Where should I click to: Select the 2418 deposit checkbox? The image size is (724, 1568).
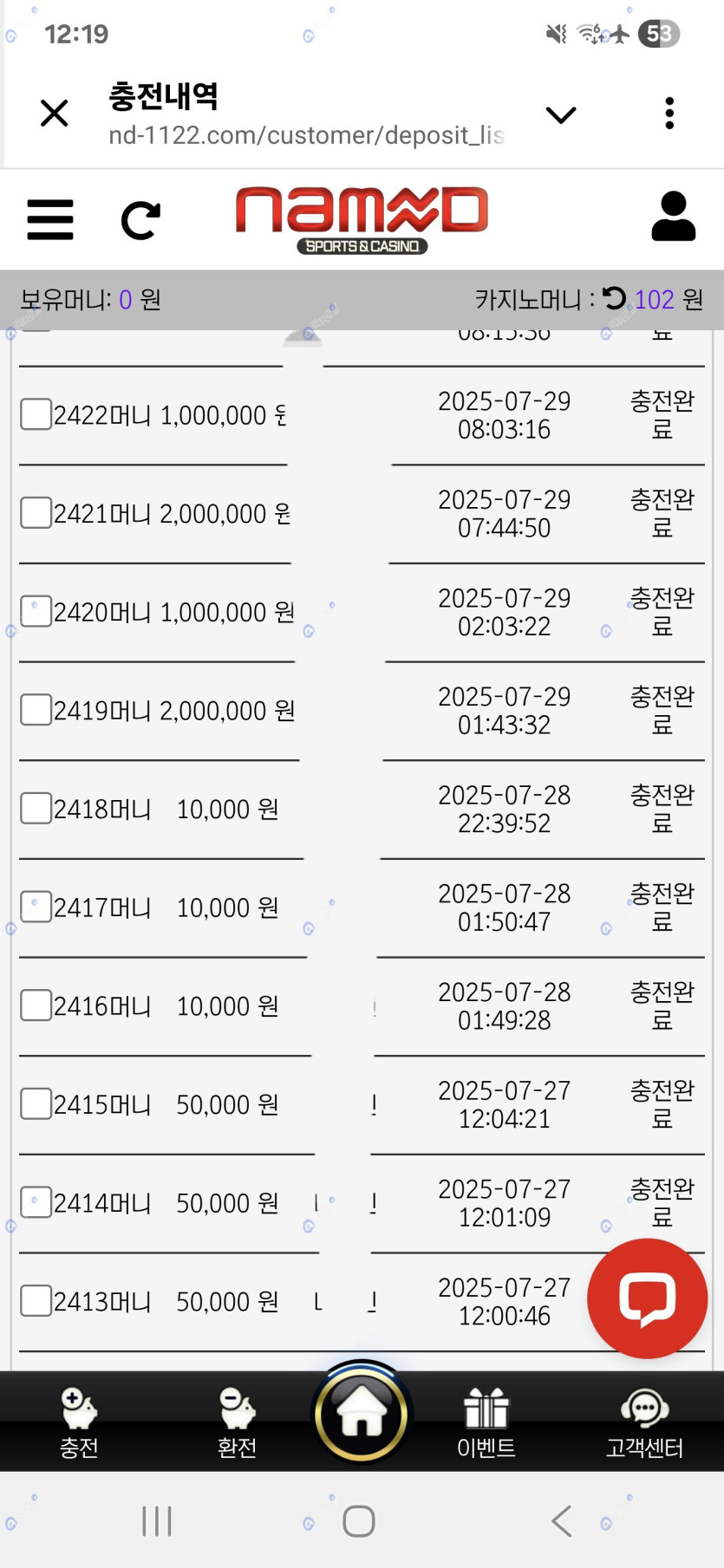pos(36,808)
